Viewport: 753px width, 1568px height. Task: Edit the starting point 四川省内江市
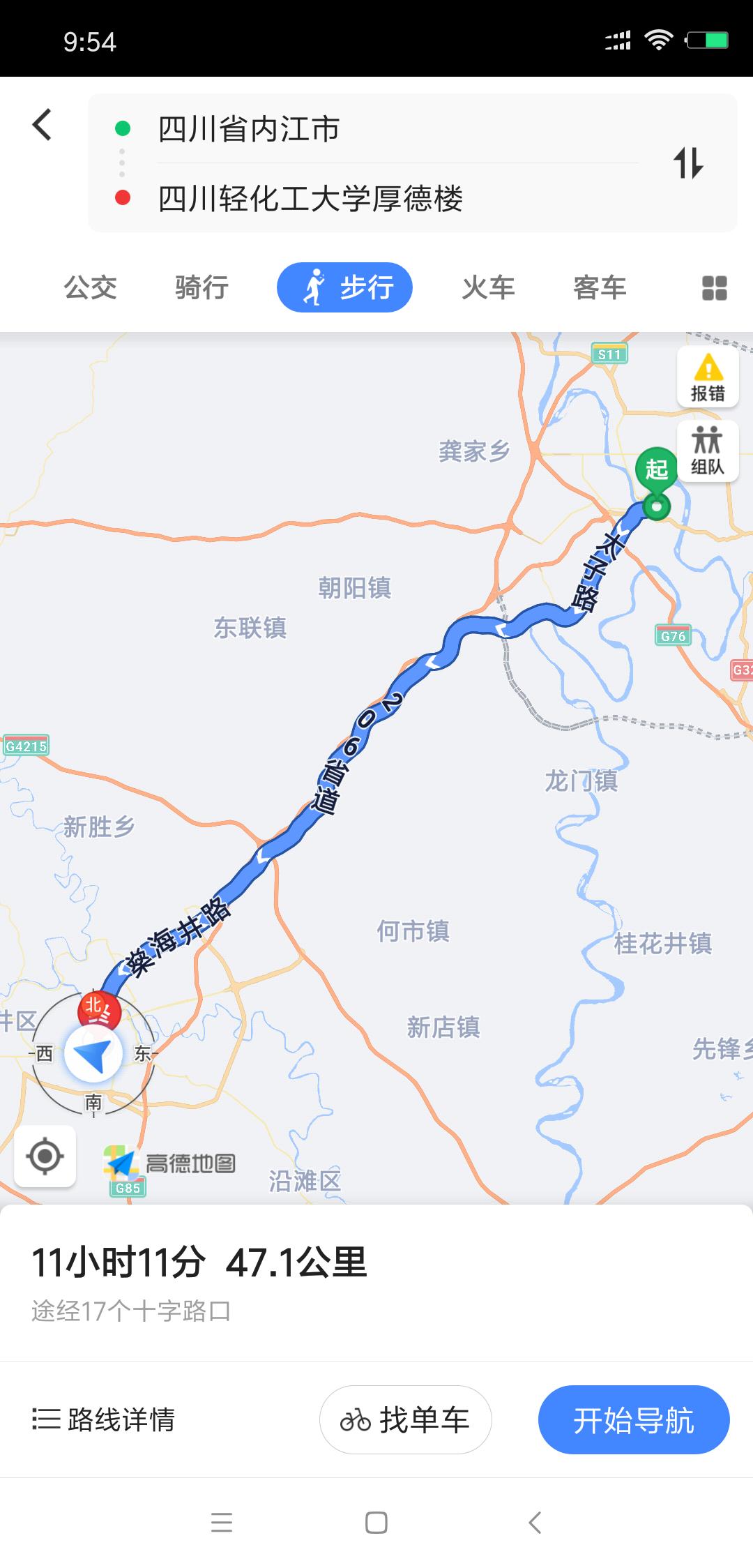[397, 129]
